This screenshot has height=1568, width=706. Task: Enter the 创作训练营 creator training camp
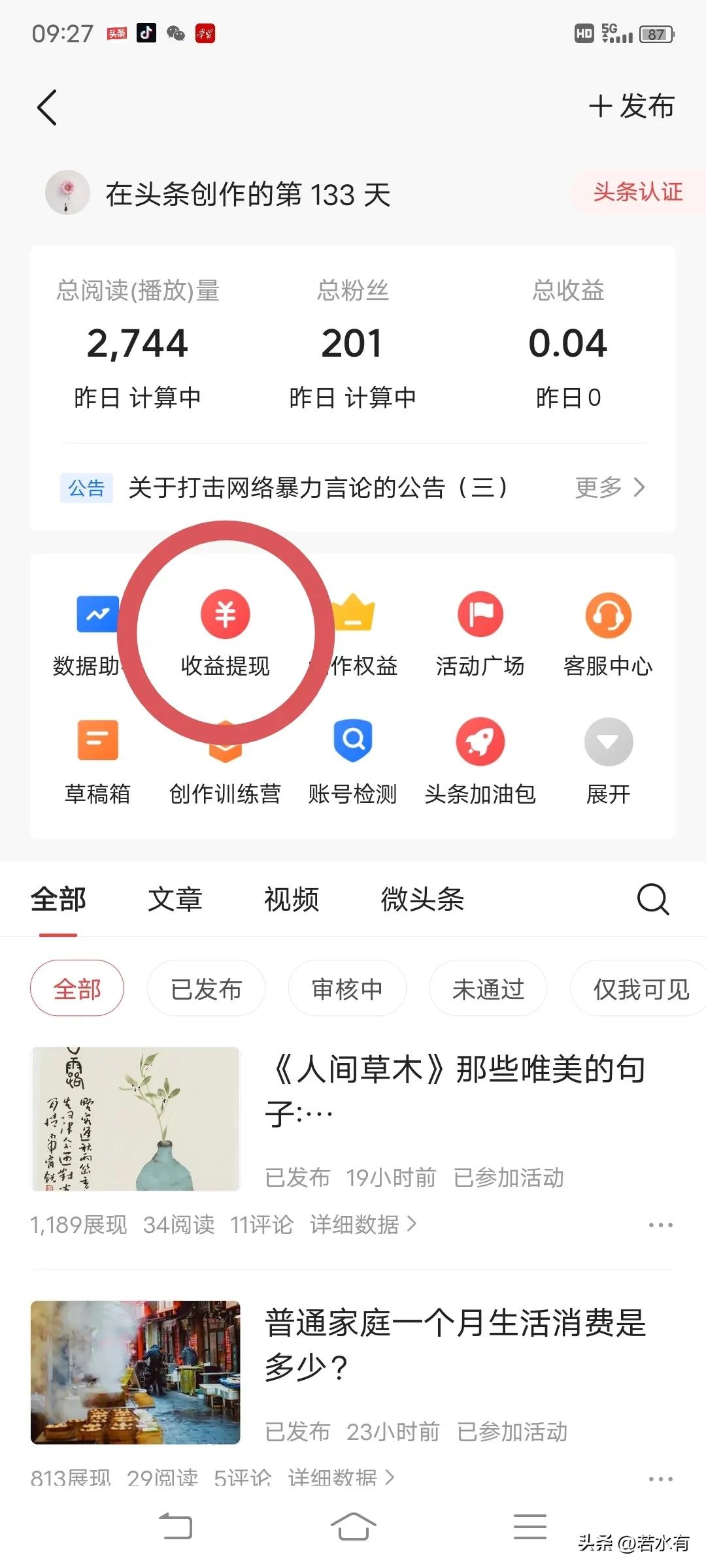pyautogui.click(x=226, y=761)
